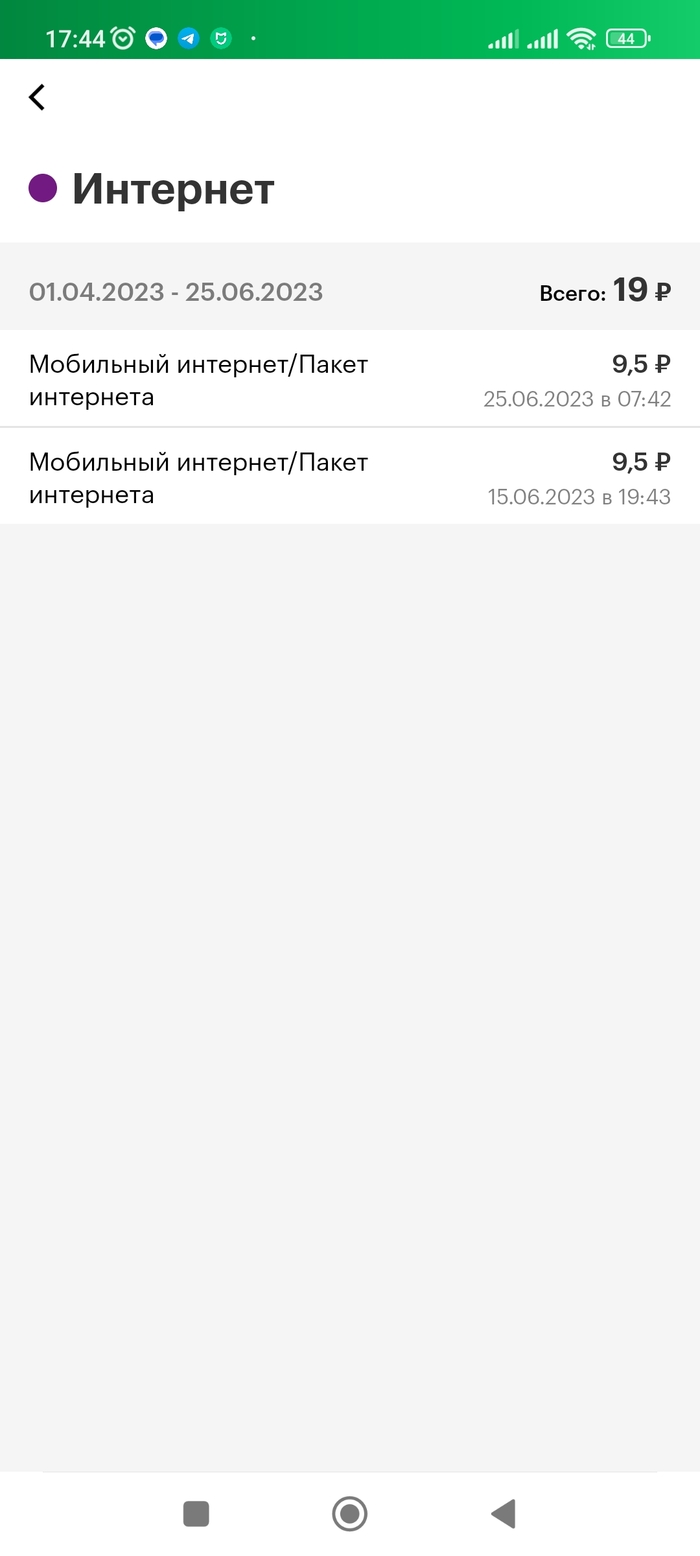Open the internet charge from 15.06.2023
This screenshot has width=700, height=1556.
tap(350, 478)
